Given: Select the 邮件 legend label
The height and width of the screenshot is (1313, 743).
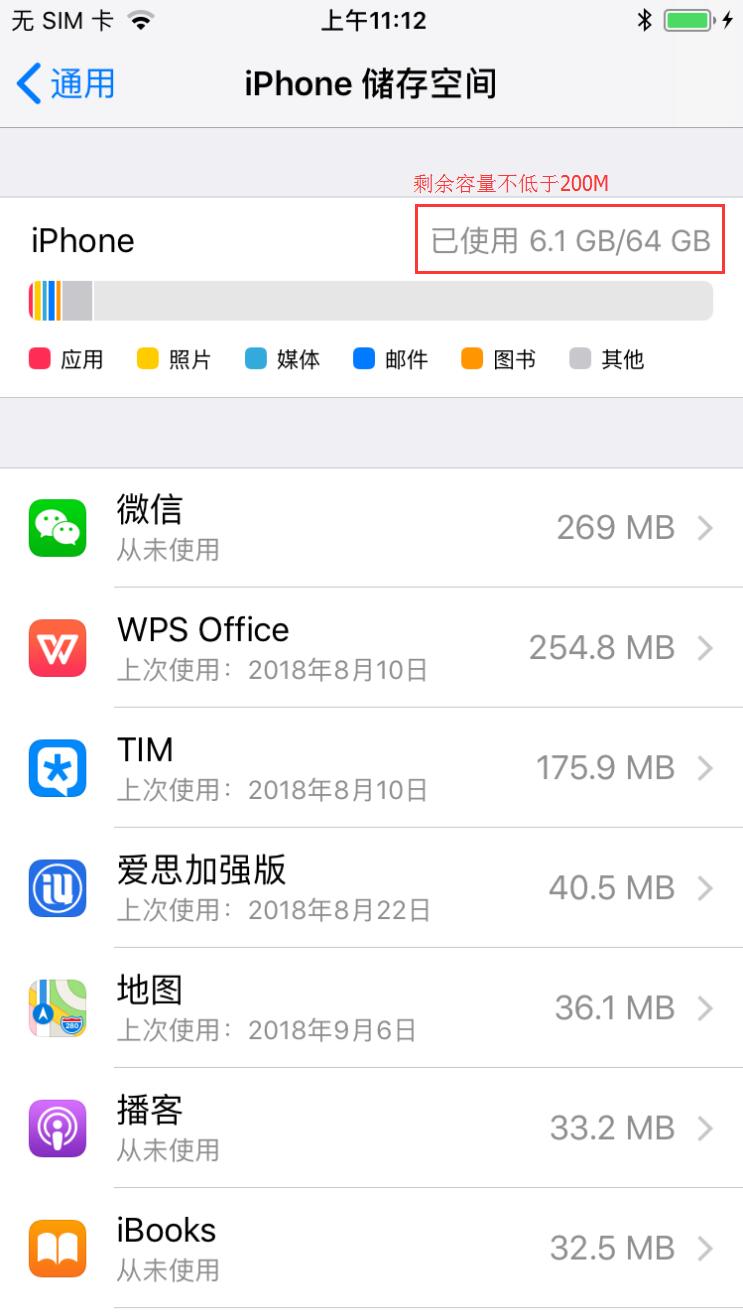Looking at the screenshot, I should coord(402,359).
